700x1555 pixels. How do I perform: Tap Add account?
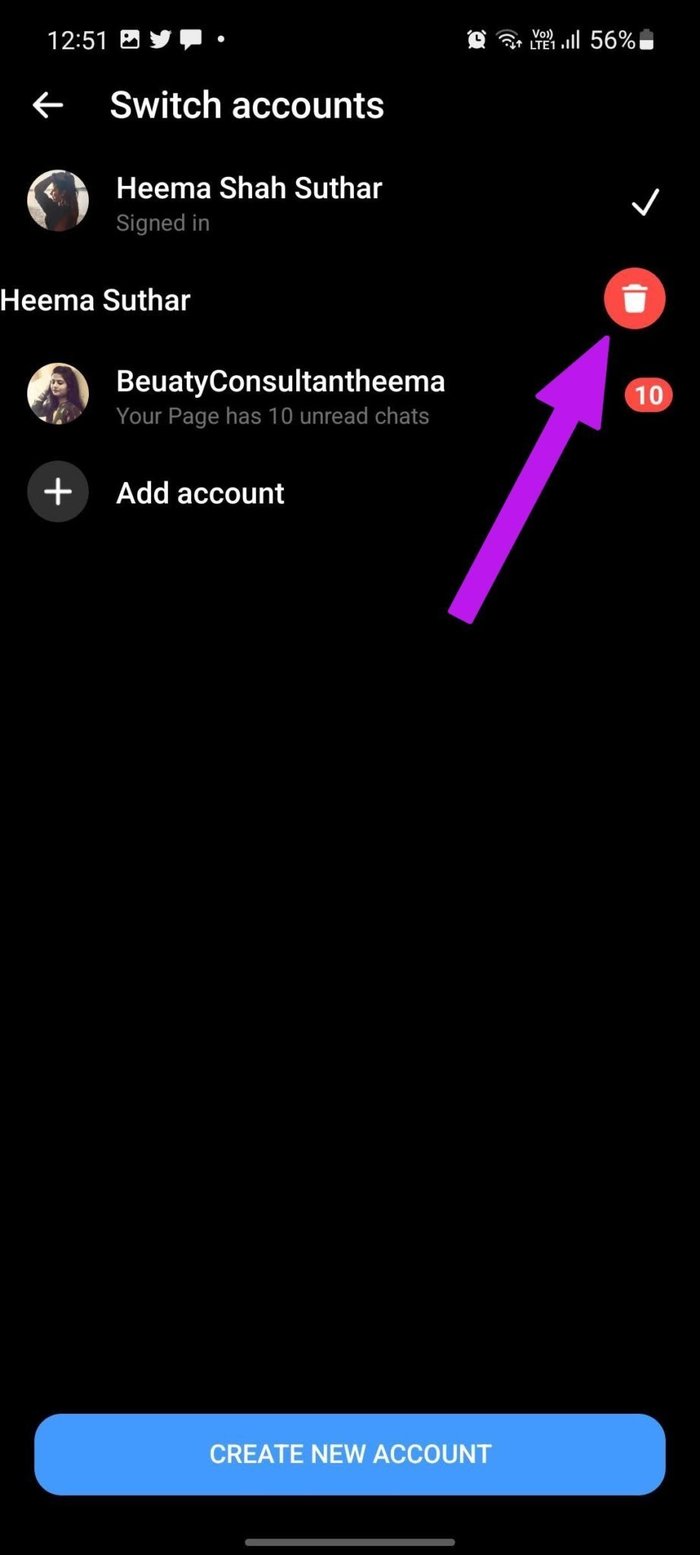pyautogui.click(x=350, y=492)
